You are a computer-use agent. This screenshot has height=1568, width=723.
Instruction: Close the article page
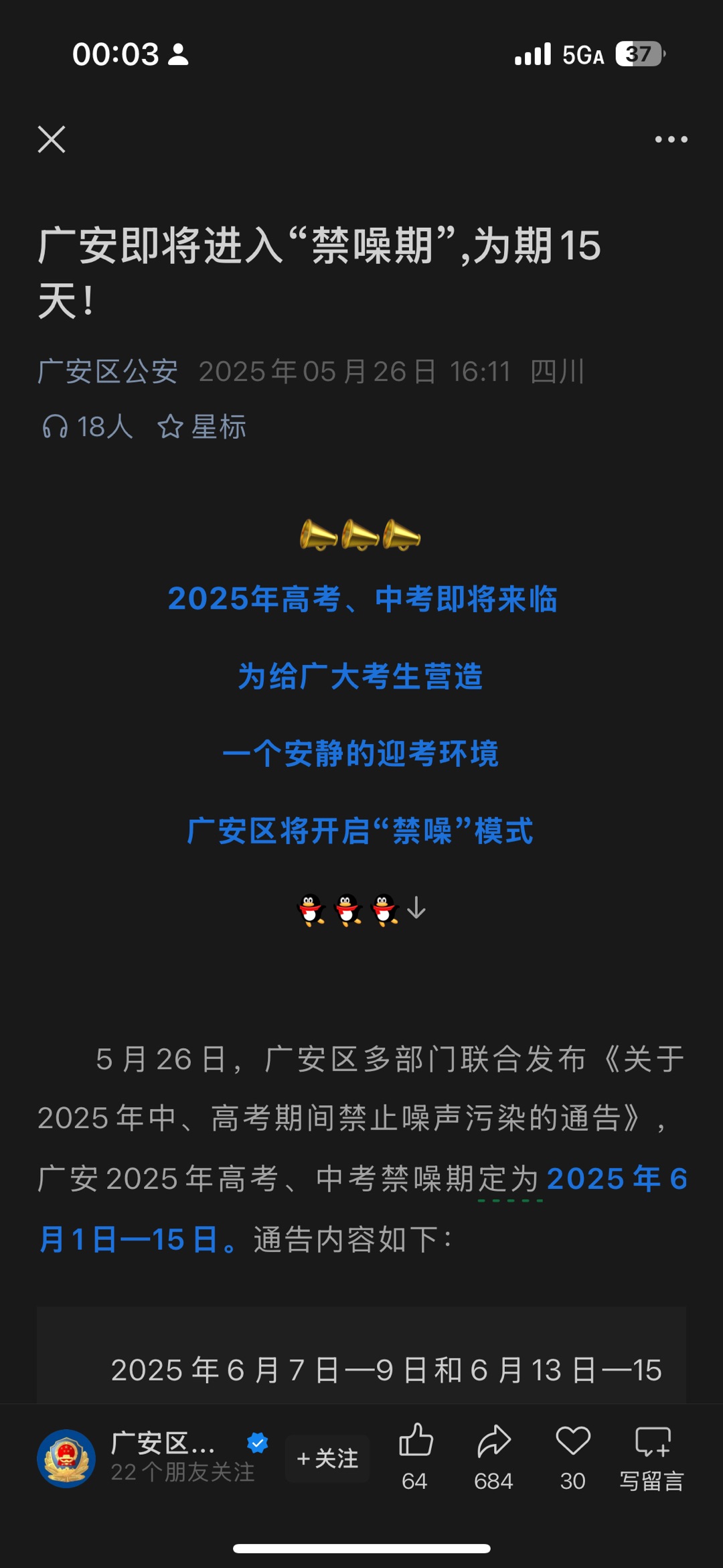(x=52, y=139)
